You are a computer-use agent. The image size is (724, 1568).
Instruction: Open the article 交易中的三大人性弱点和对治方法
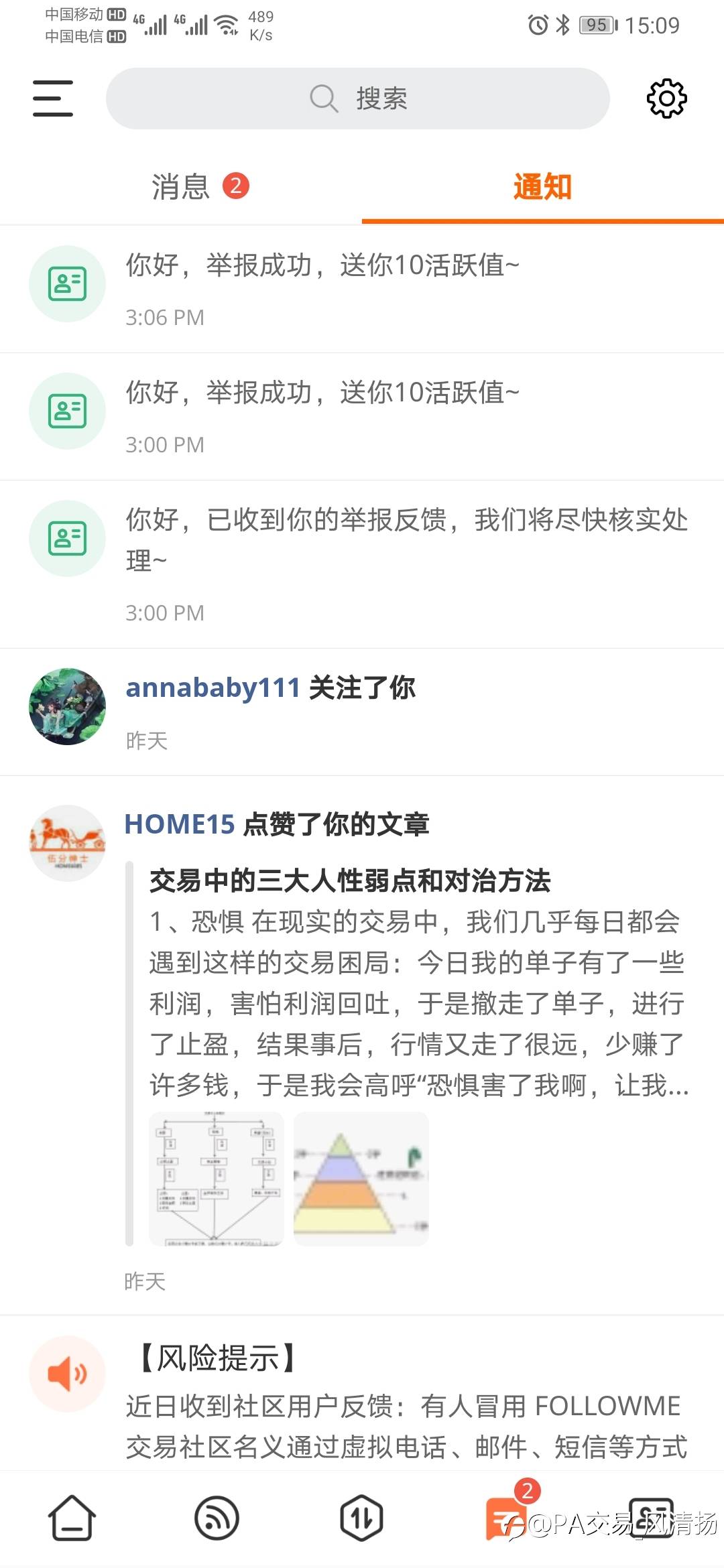(x=350, y=880)
